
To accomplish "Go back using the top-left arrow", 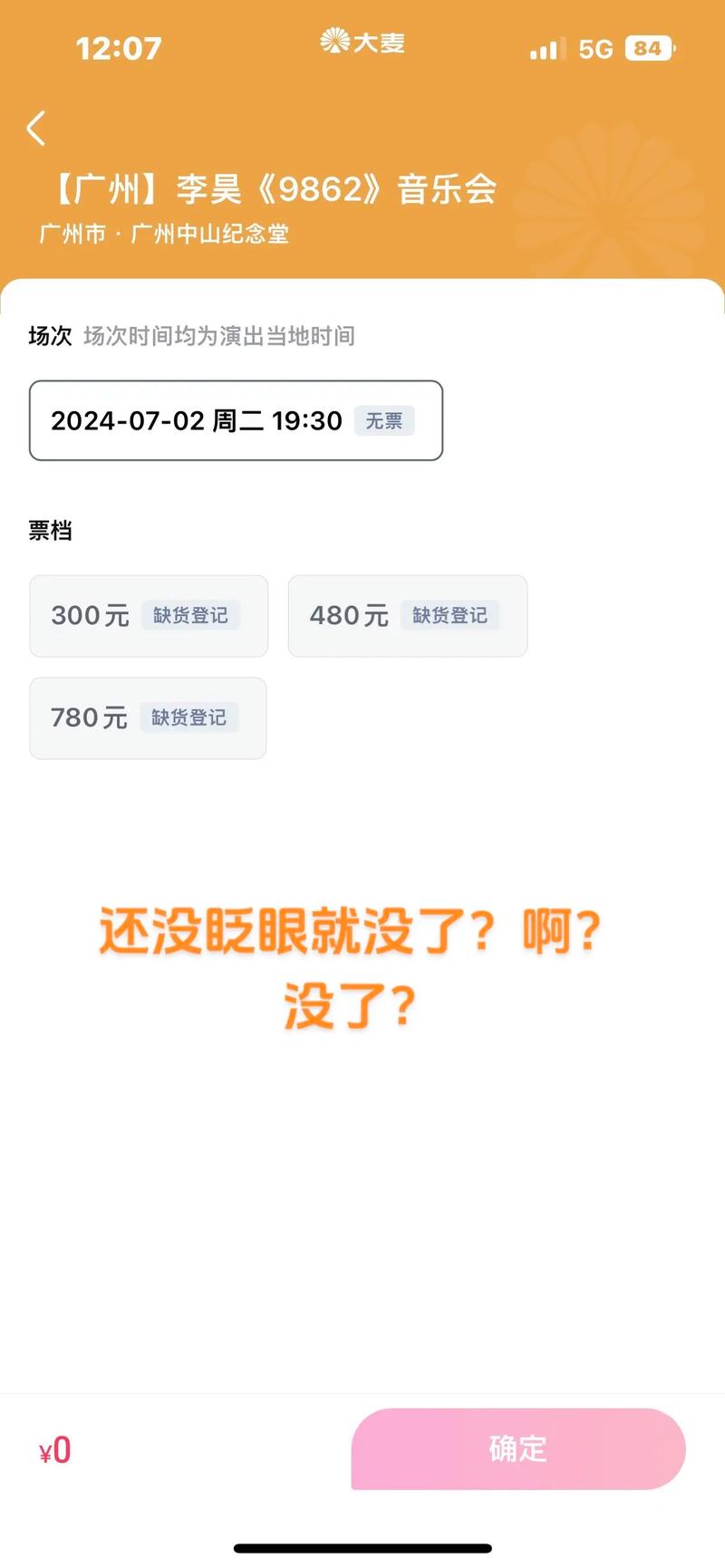I will (37, 129).
